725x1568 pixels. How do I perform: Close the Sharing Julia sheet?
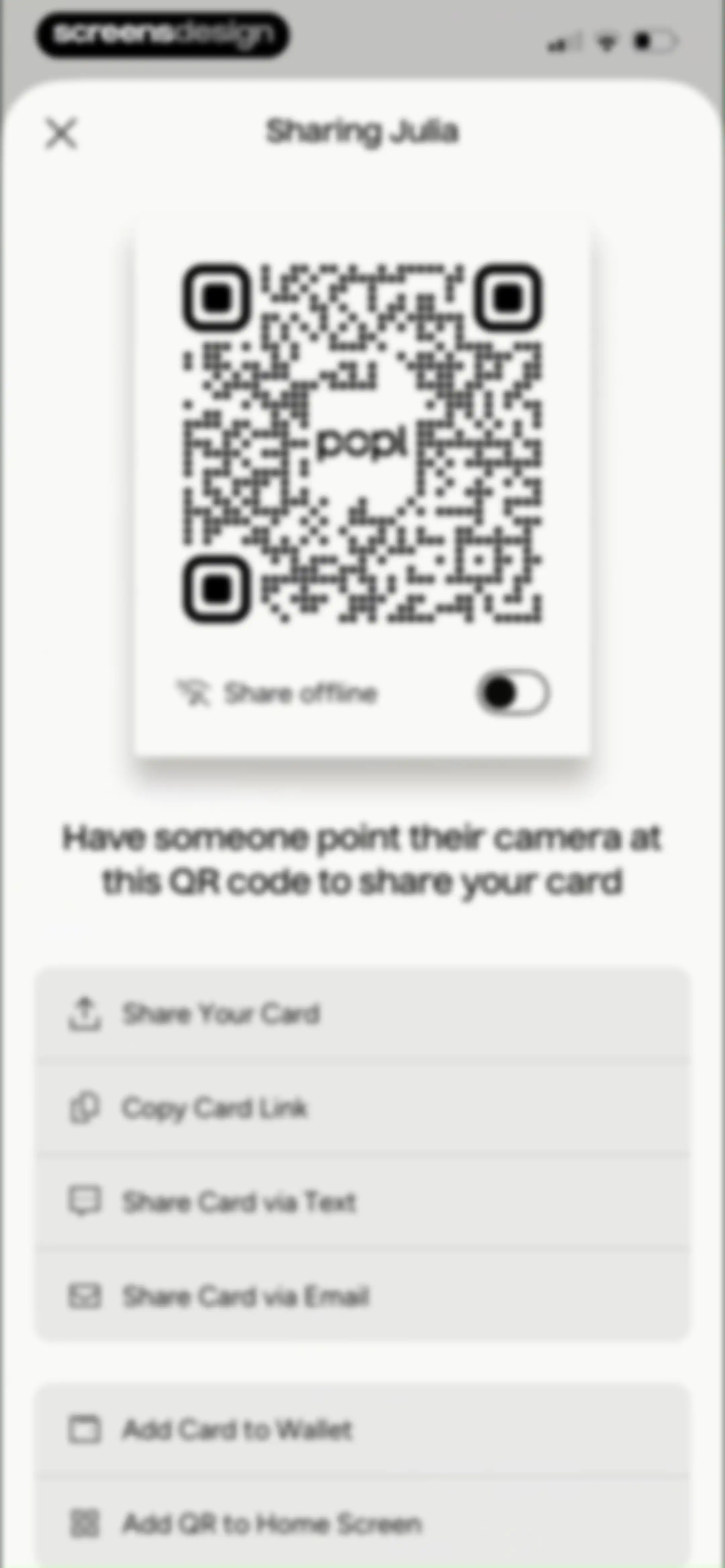[61, 133]
